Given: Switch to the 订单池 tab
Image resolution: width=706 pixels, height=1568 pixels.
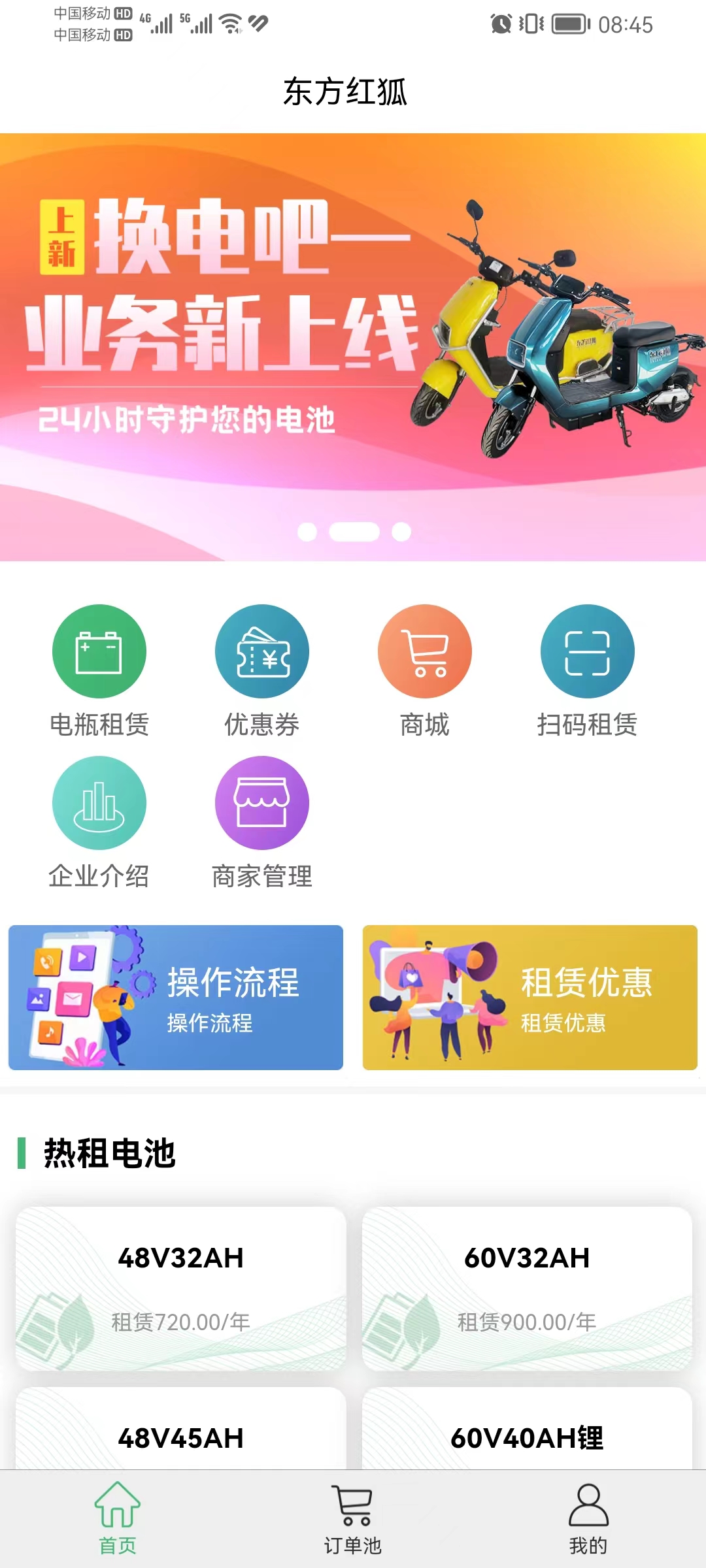Looking at the screenshot, I should click(x=353, y=1520).
